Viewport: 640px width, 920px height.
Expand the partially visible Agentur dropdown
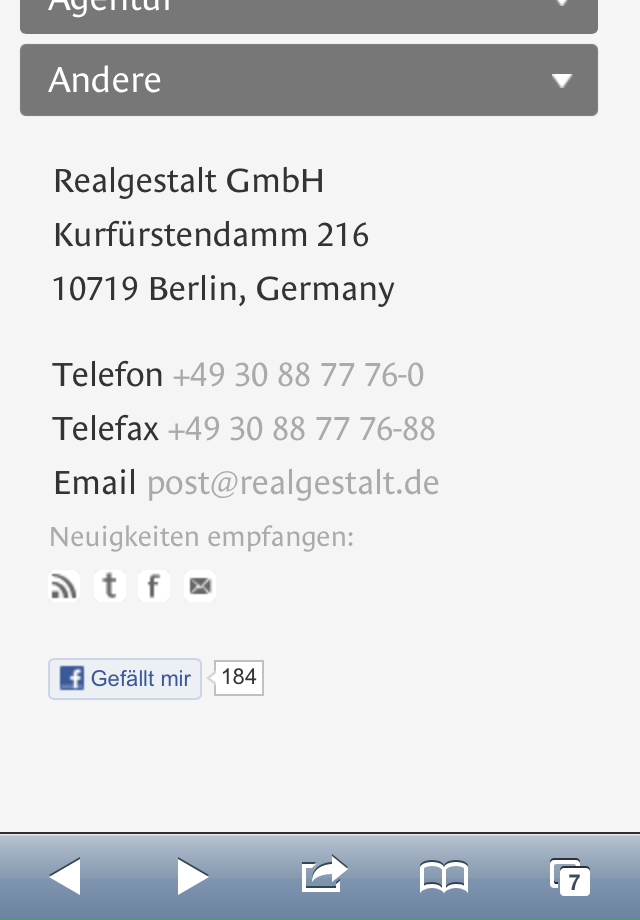[x=308, y=12]
